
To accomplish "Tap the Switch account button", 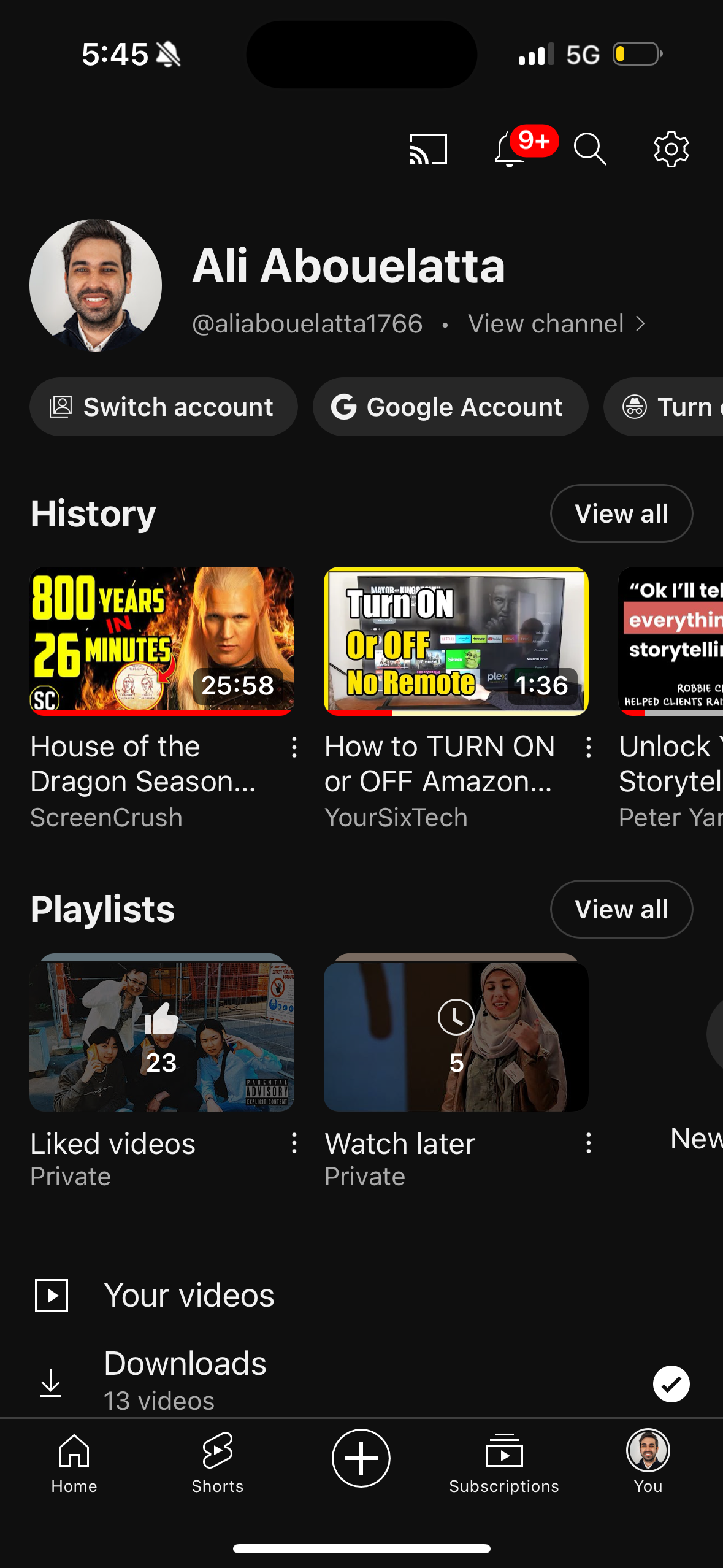I will (163, 407).
